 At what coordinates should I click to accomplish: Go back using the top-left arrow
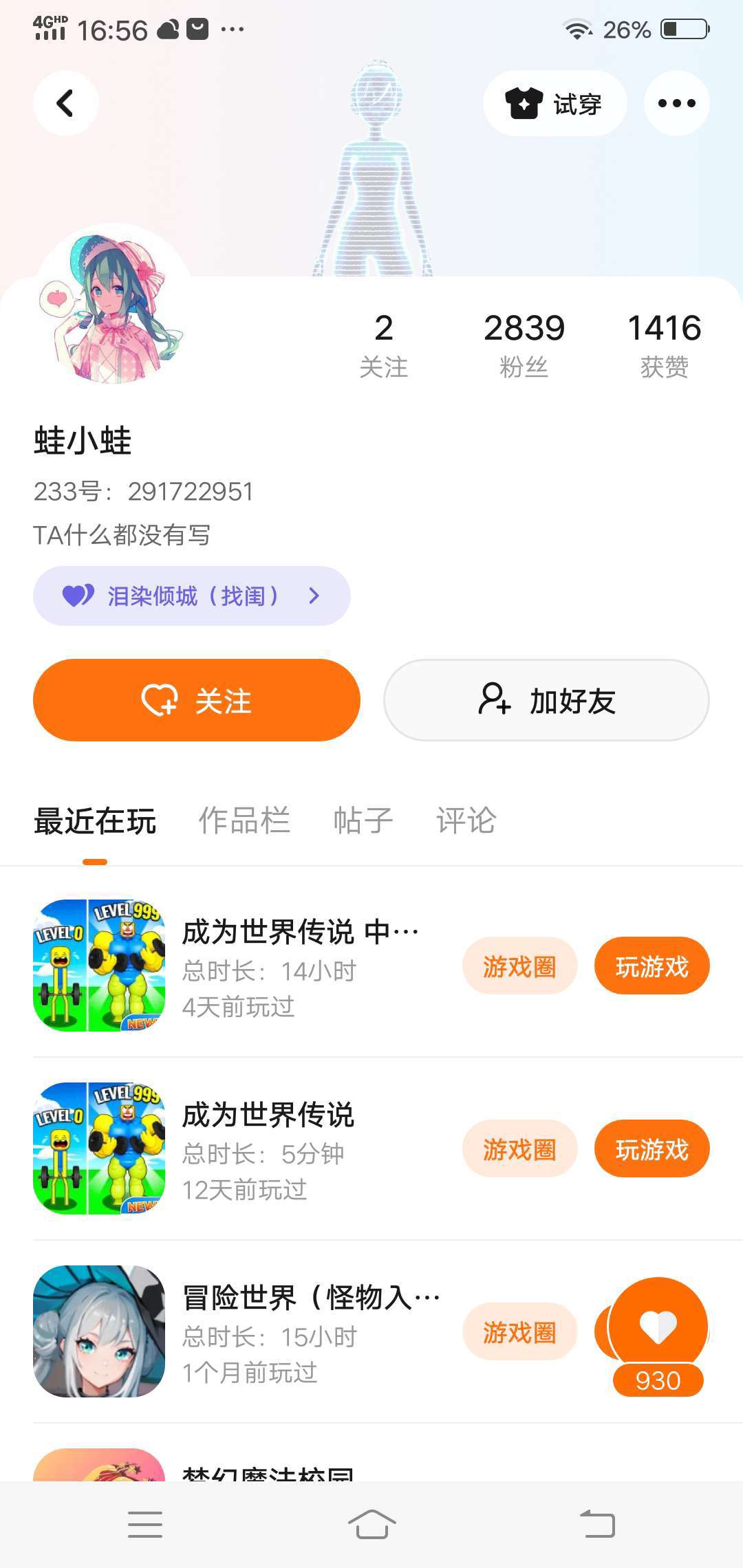[x=65, y=103]
